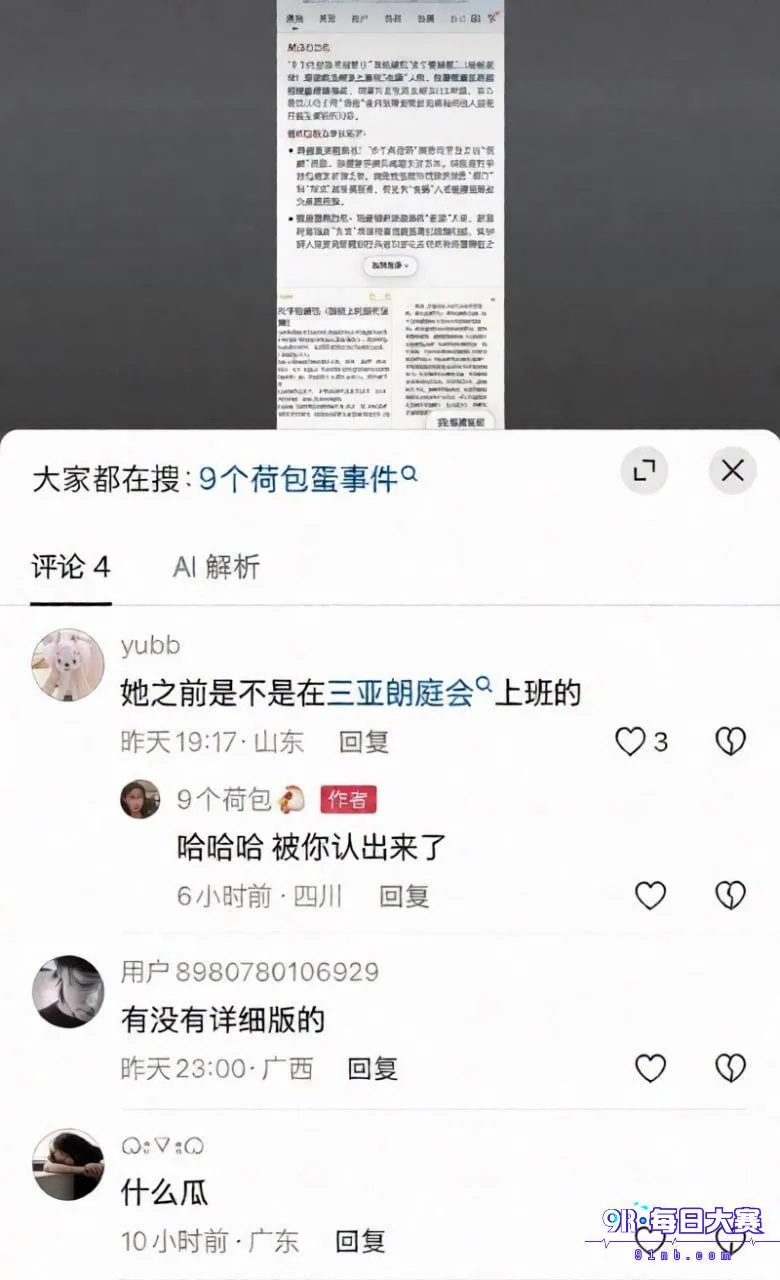Reply to yubb's comment

364,742
